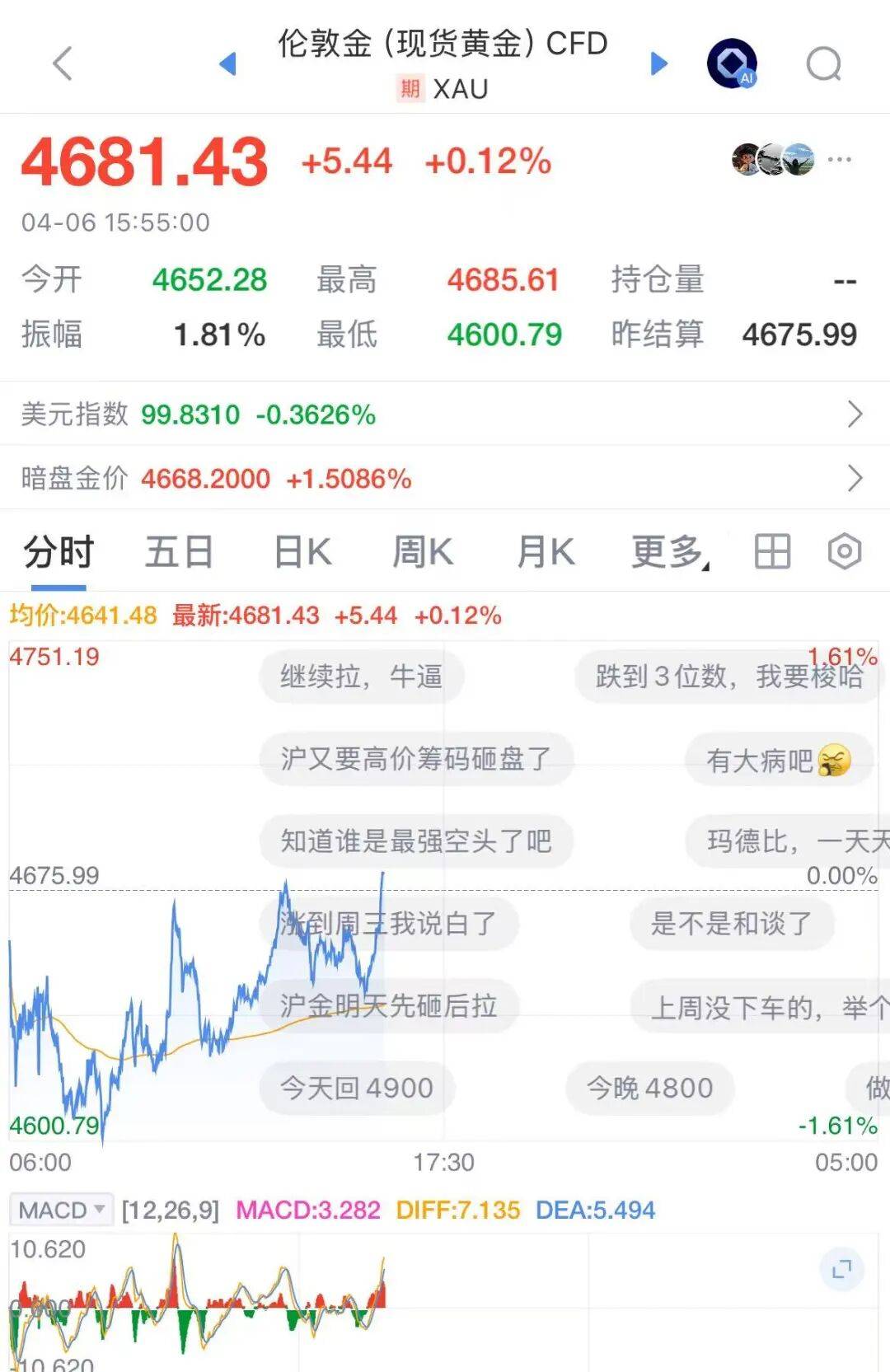Open the 美元指数 row
This screenshot has width=890, height=1372.
[445, 414]
